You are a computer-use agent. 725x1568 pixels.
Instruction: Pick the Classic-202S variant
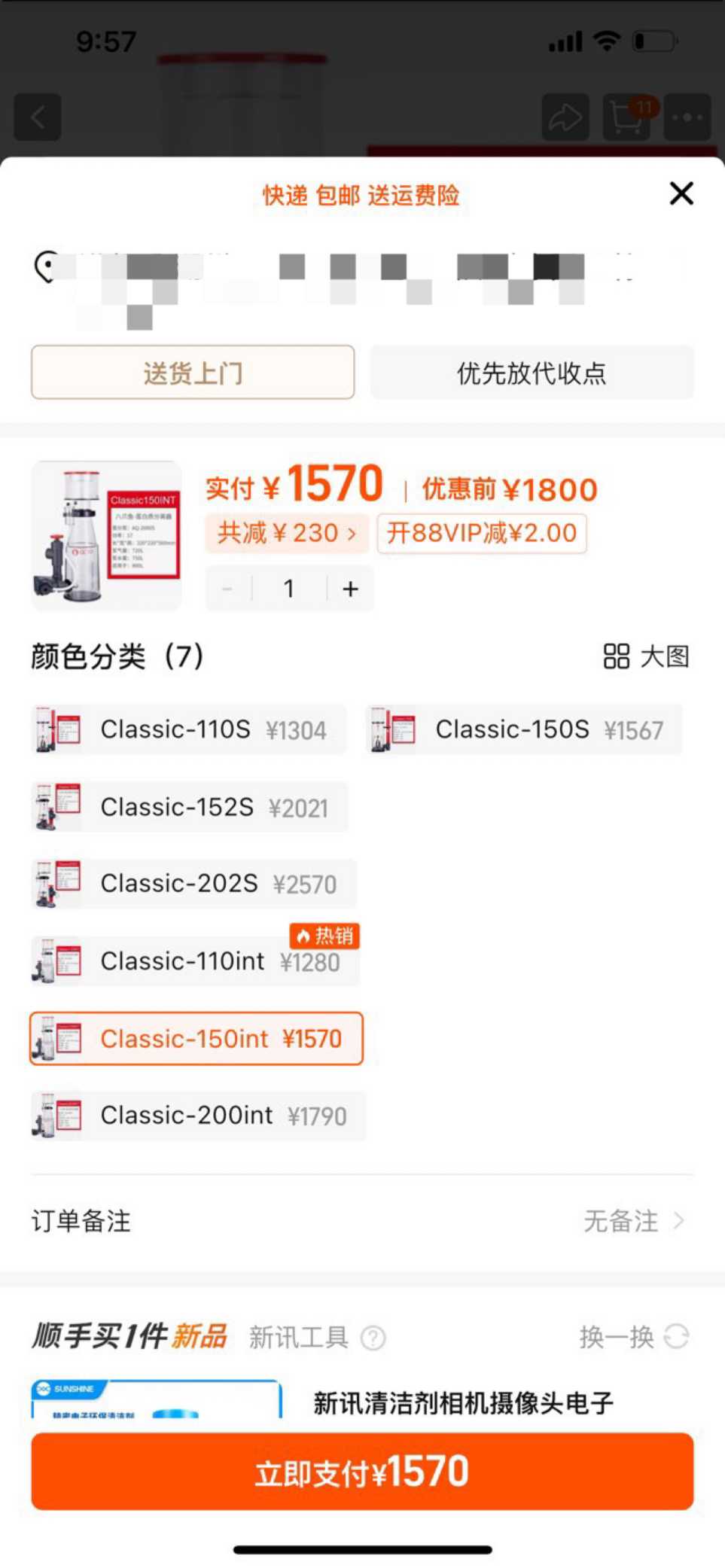[x=193, y=884]
